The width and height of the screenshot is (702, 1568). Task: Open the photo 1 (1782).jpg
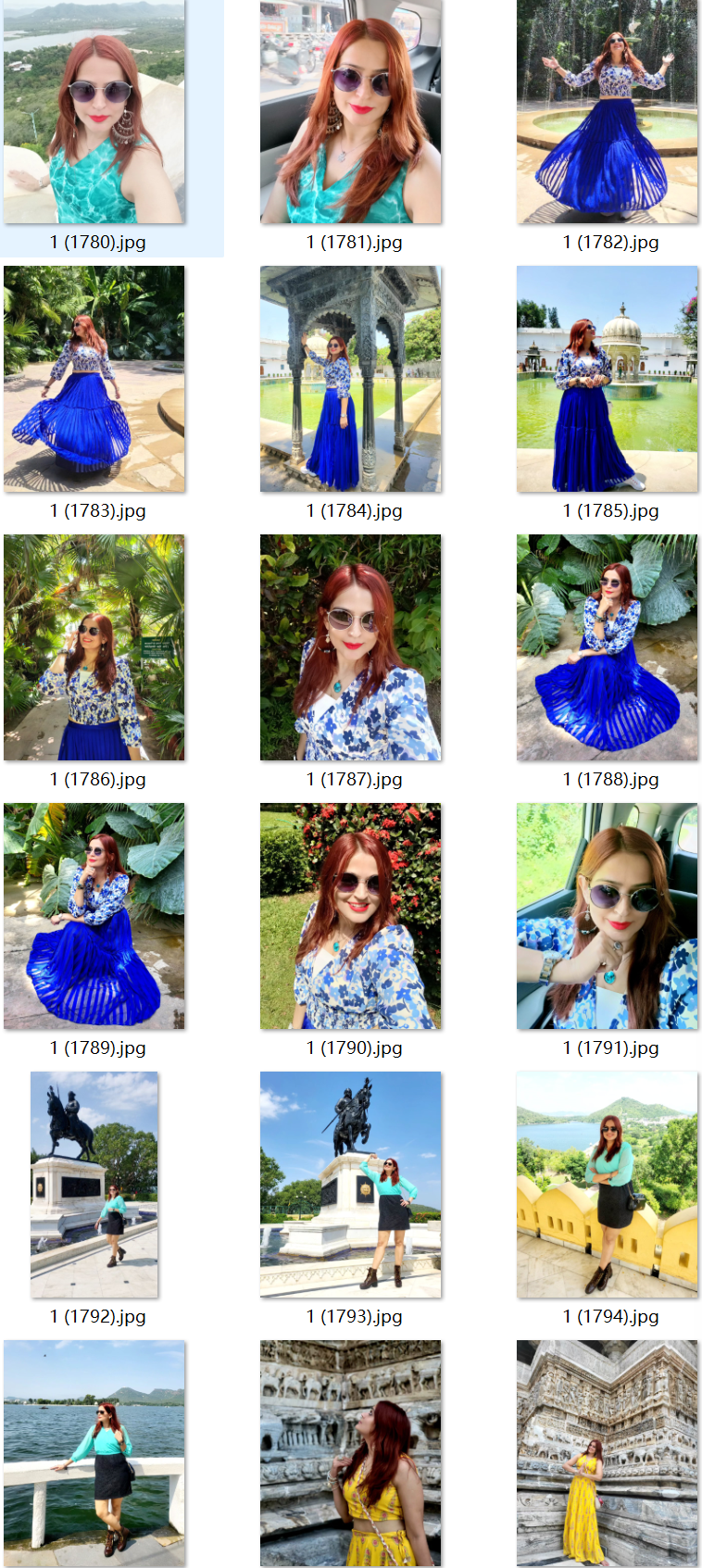tap(607, 112)
